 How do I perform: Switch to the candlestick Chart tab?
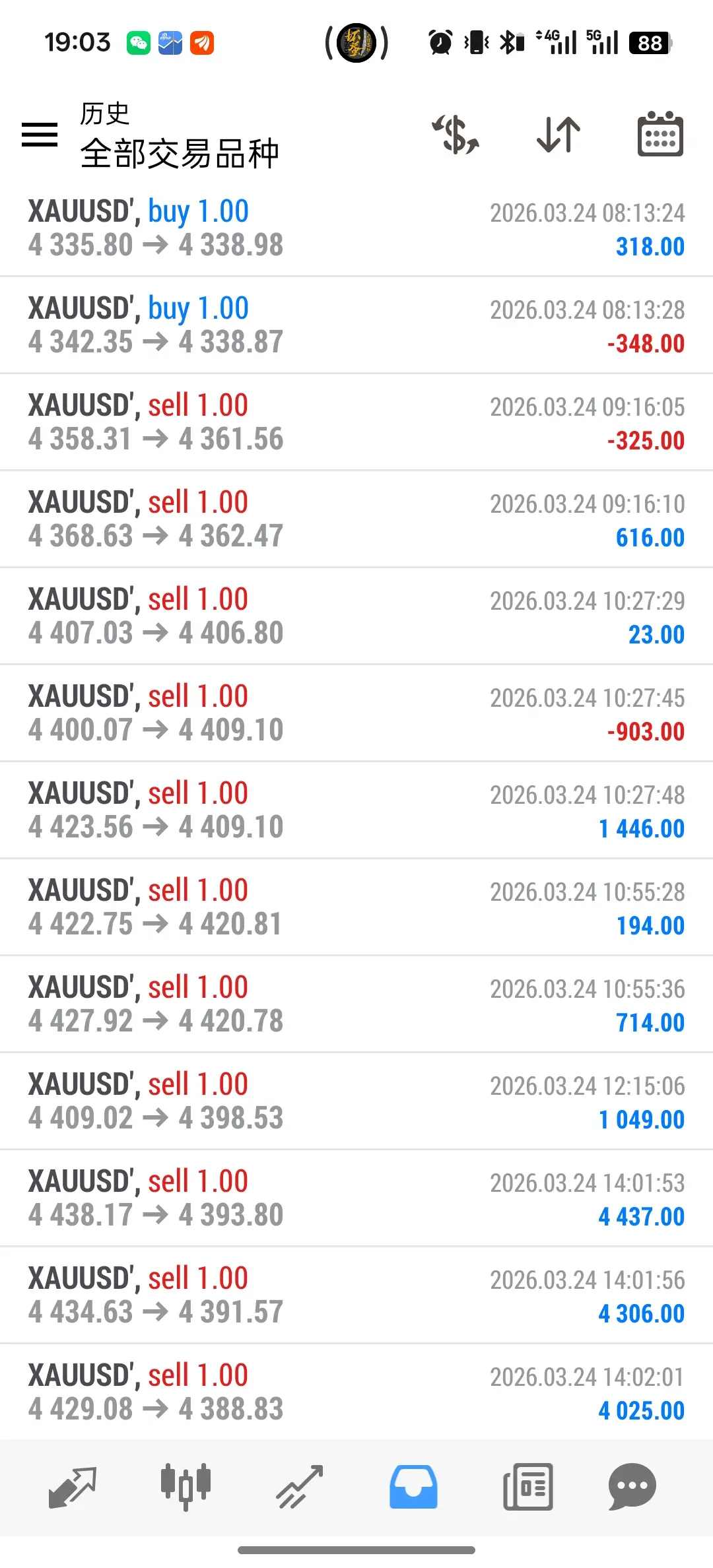coord(186,1487)
